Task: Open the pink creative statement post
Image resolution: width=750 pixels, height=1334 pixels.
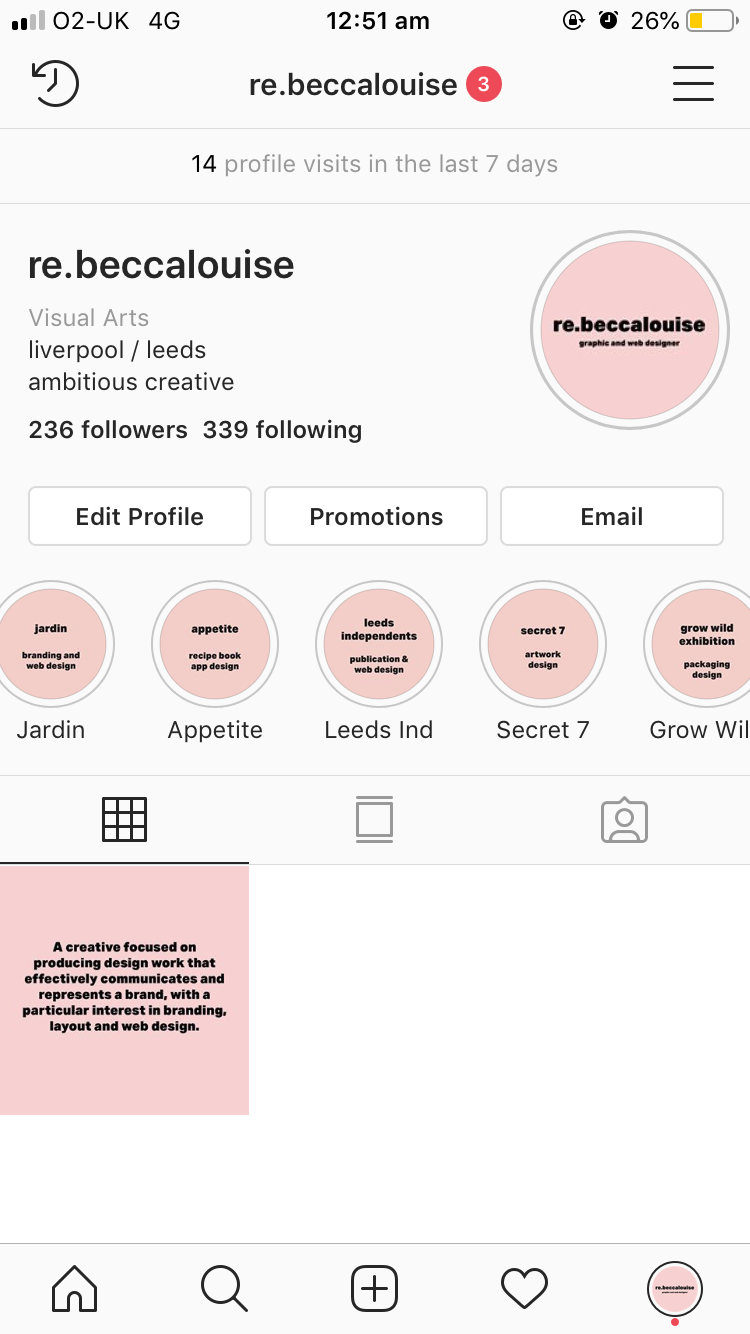Action: click(x=124, y=989)
